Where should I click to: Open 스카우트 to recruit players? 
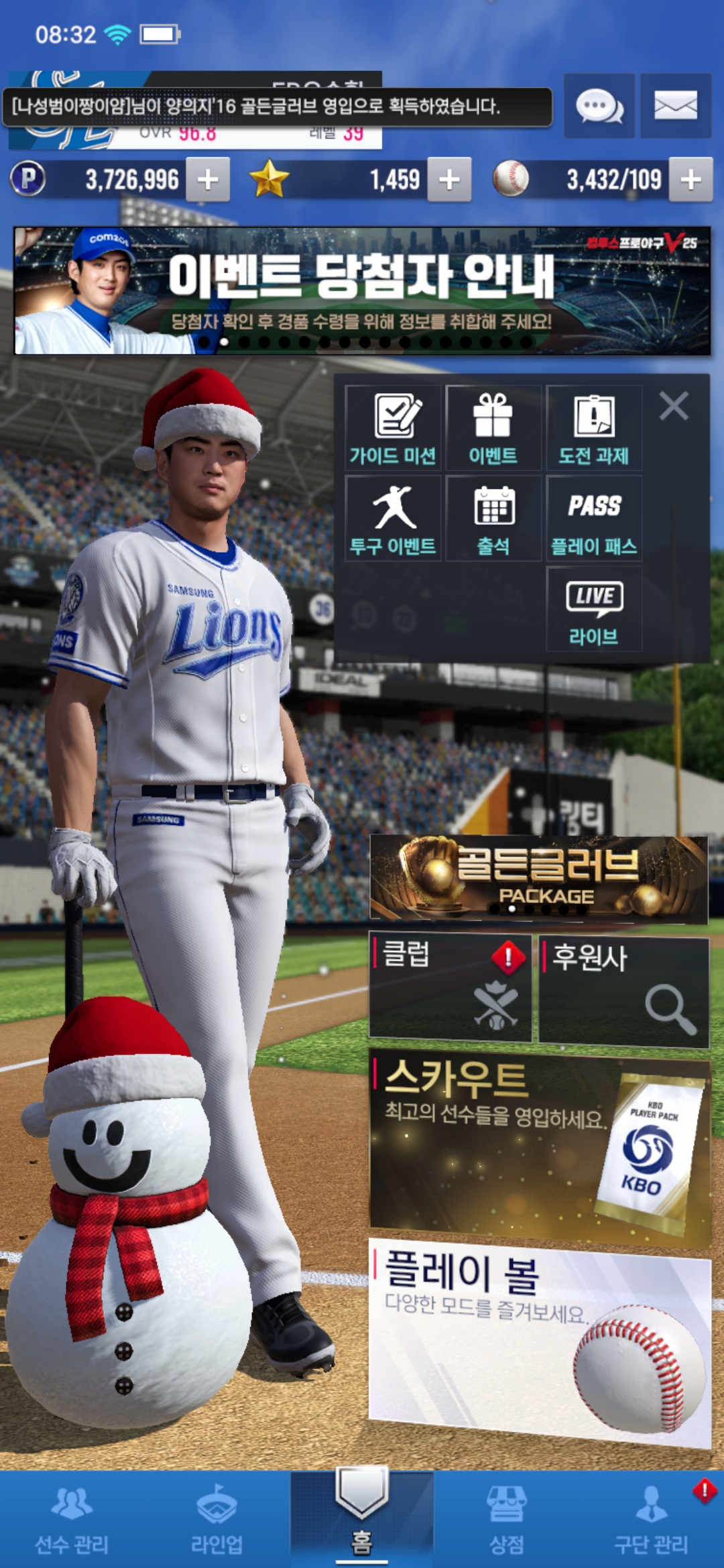point(539,1146)
